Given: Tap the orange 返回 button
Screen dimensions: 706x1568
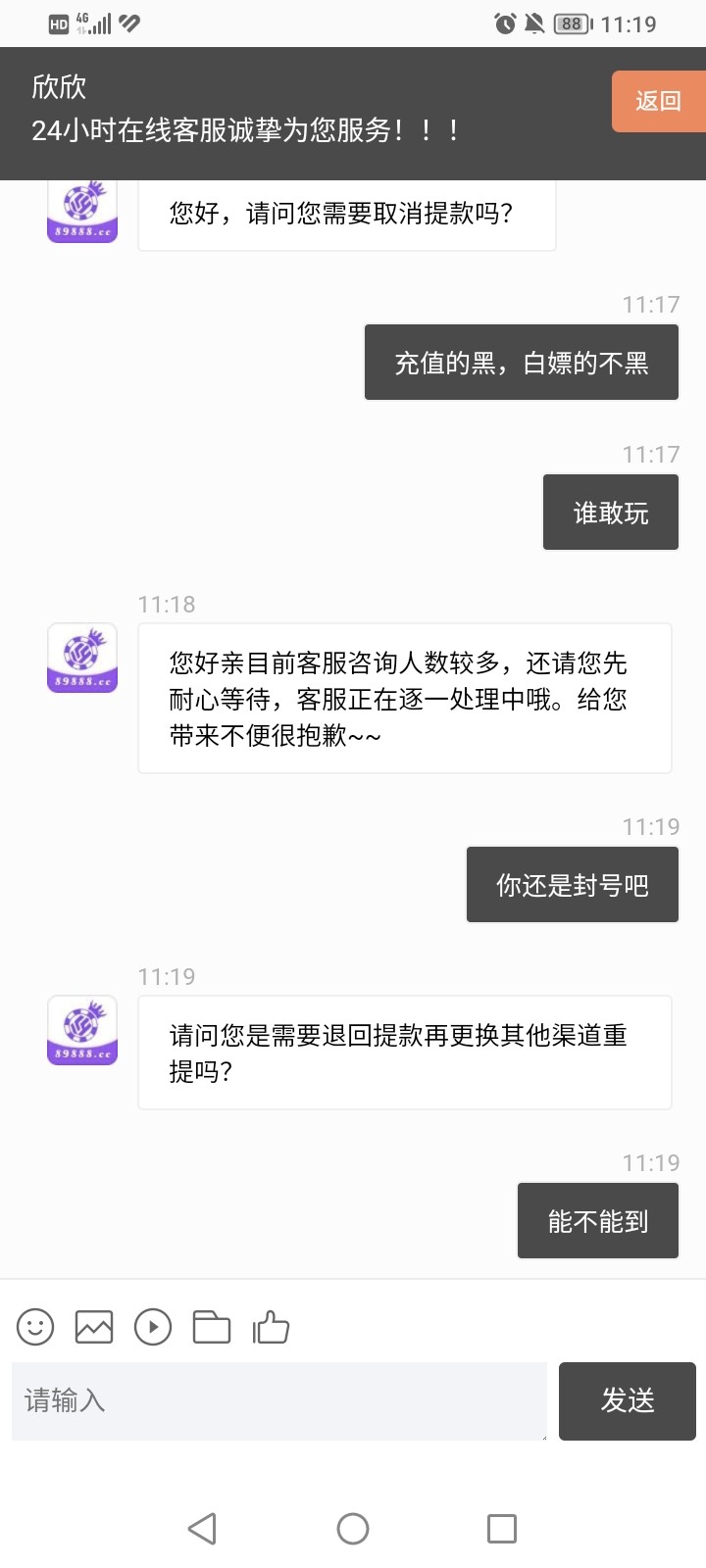Looking at the screenshot, I should click(658, 101).
